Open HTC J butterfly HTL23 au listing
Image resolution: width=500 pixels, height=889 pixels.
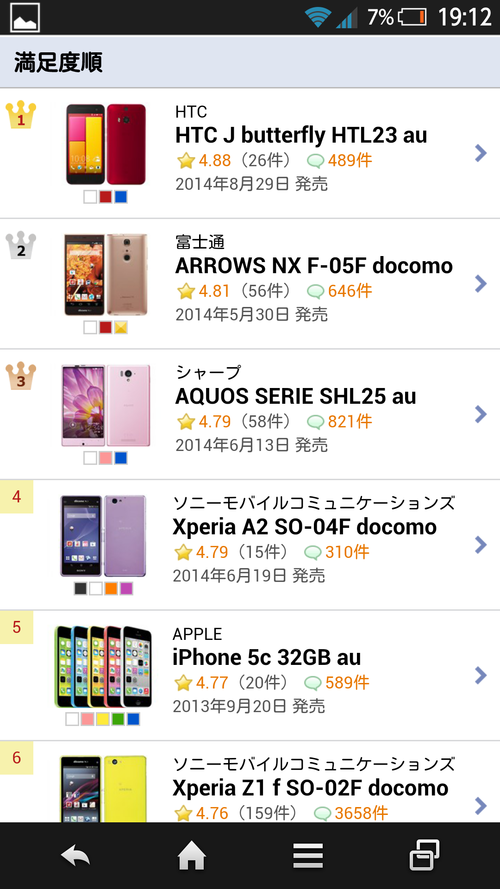(250, 153)
